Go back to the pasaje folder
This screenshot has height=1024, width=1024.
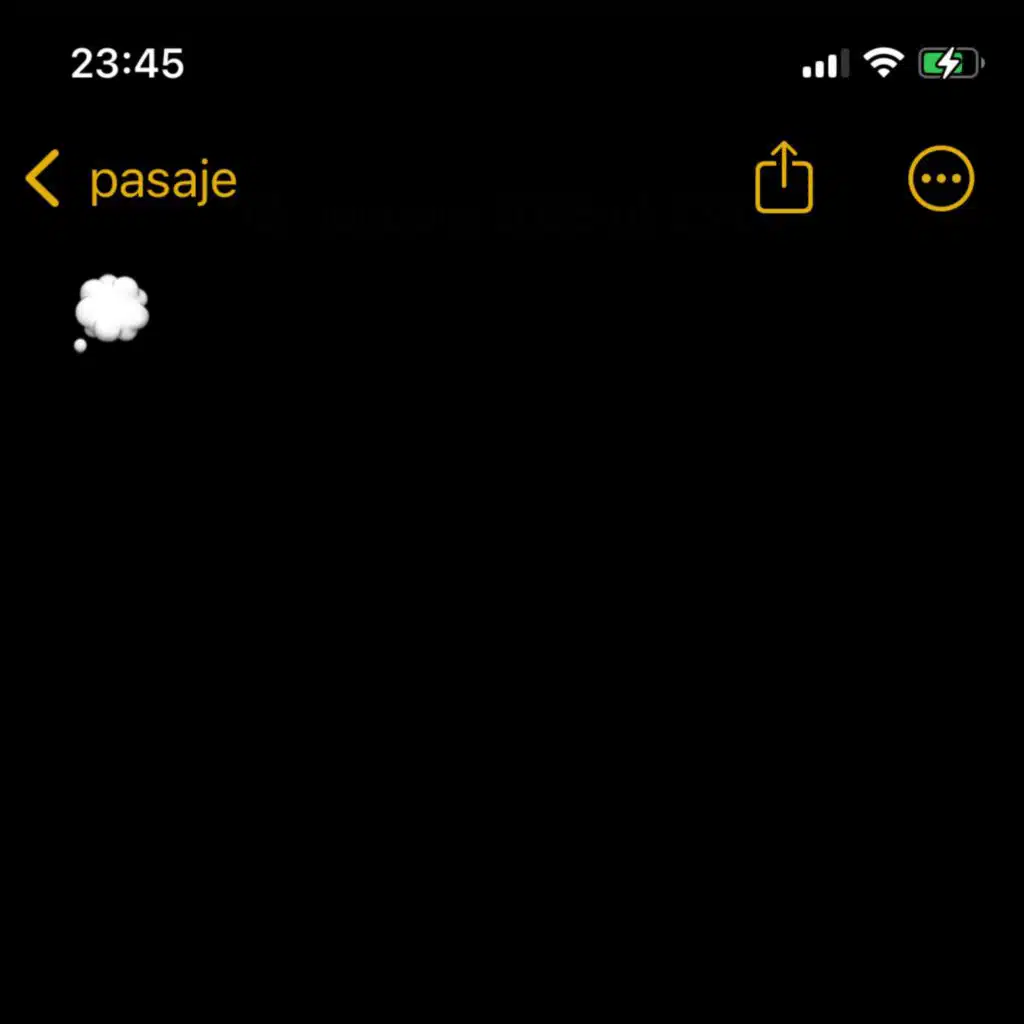click(132, 180)
